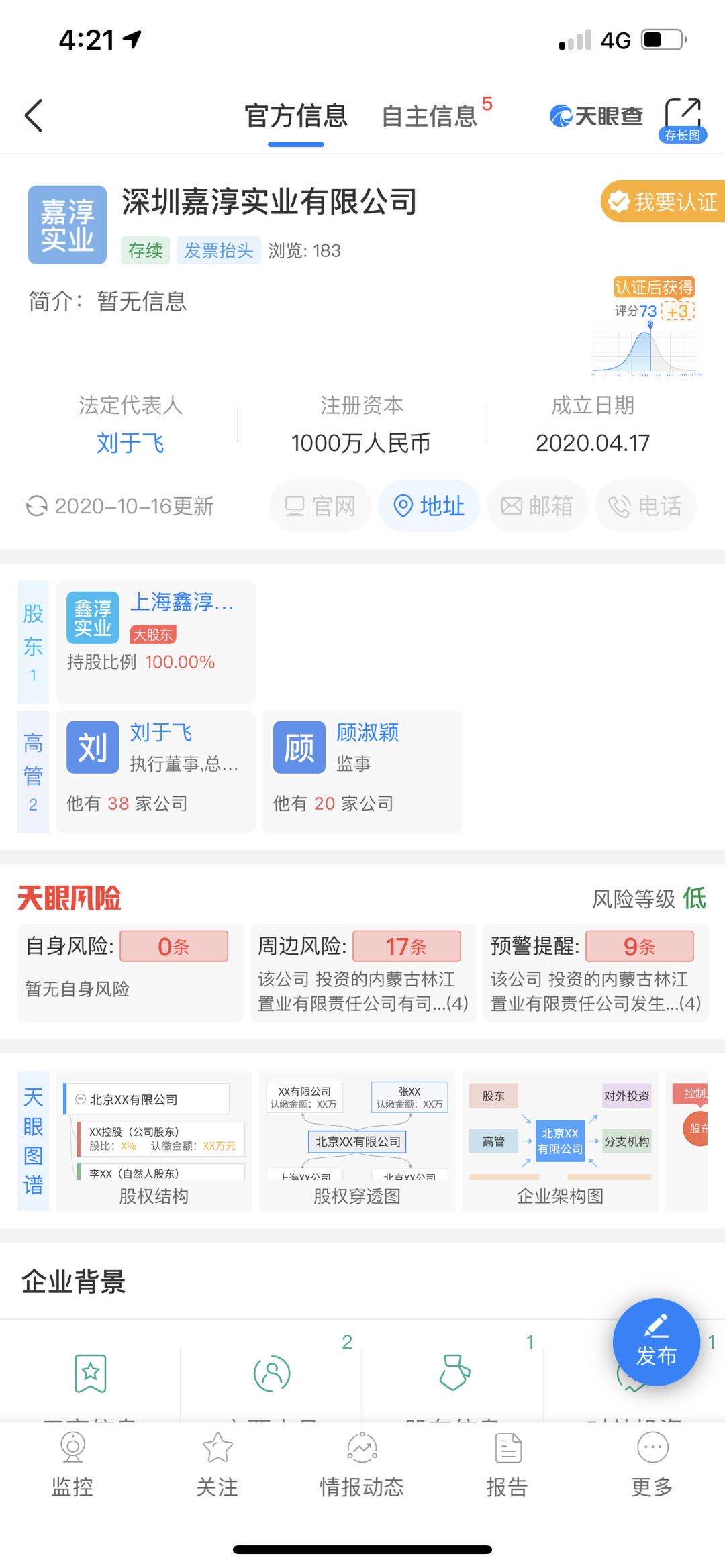Click the 更多 more icon in bottom bar
The image size is (725, 1568).
pyautogui.click(x=652, y=1463)
